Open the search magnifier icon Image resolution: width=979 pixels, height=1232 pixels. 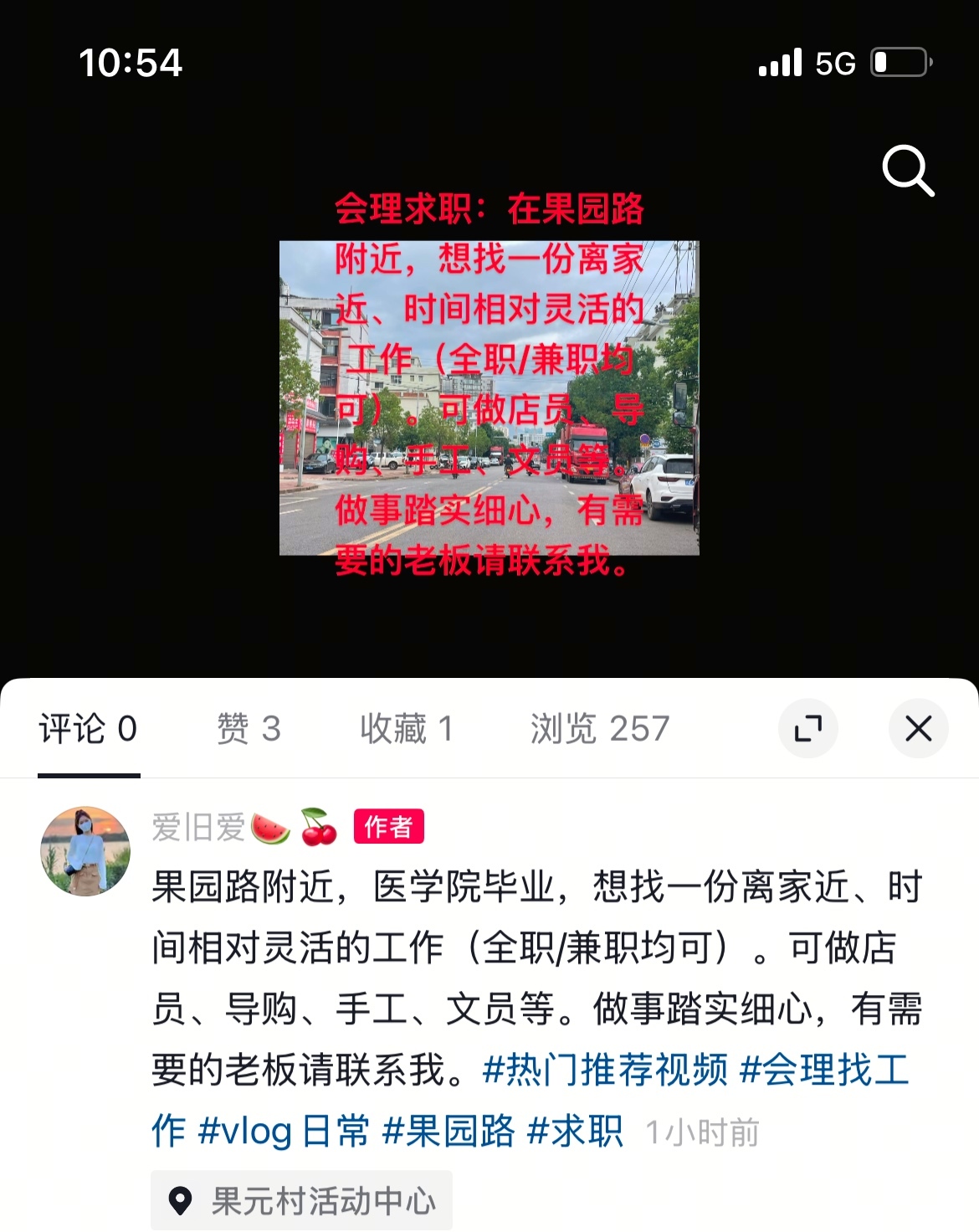tap(908, 170)
